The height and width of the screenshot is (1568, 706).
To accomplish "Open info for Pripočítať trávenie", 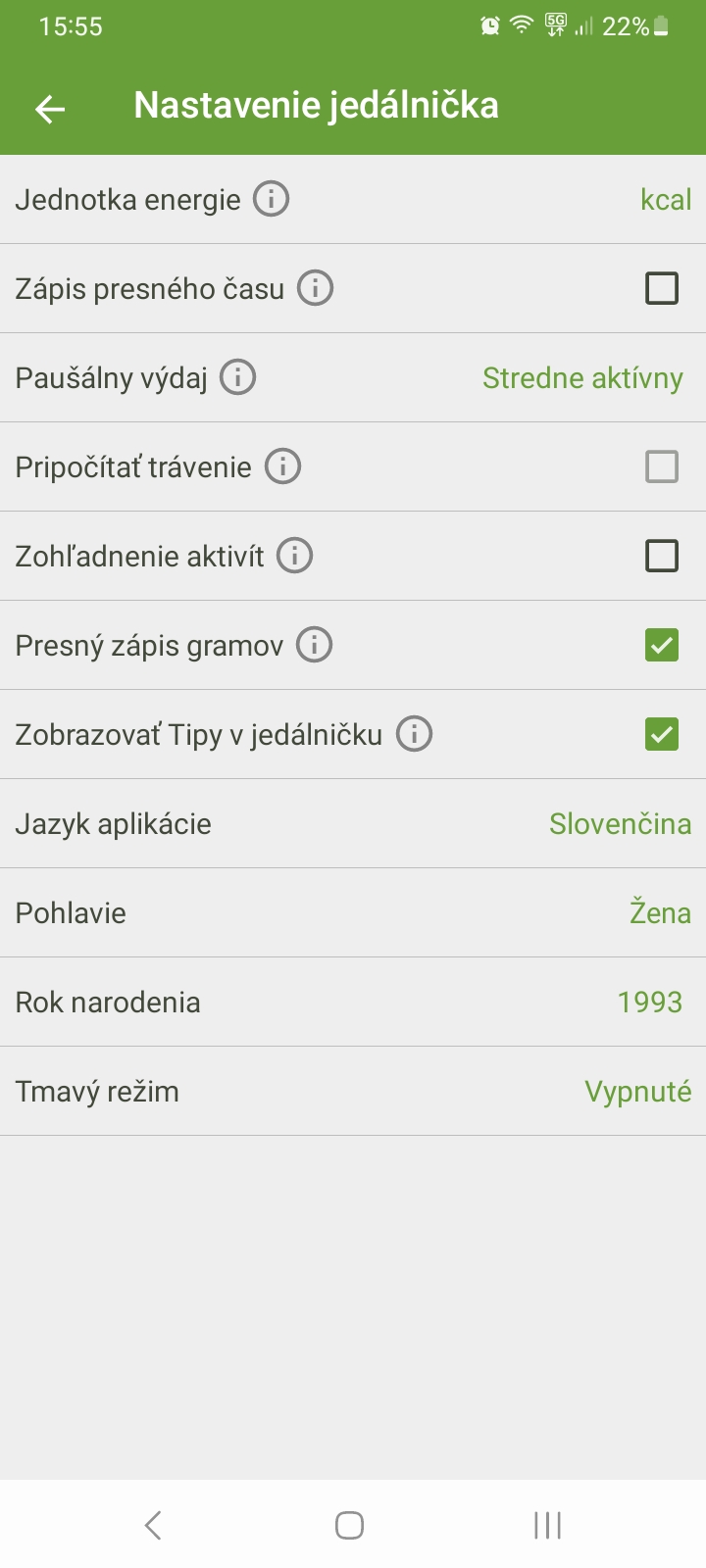I will click(x=282, y=466).
